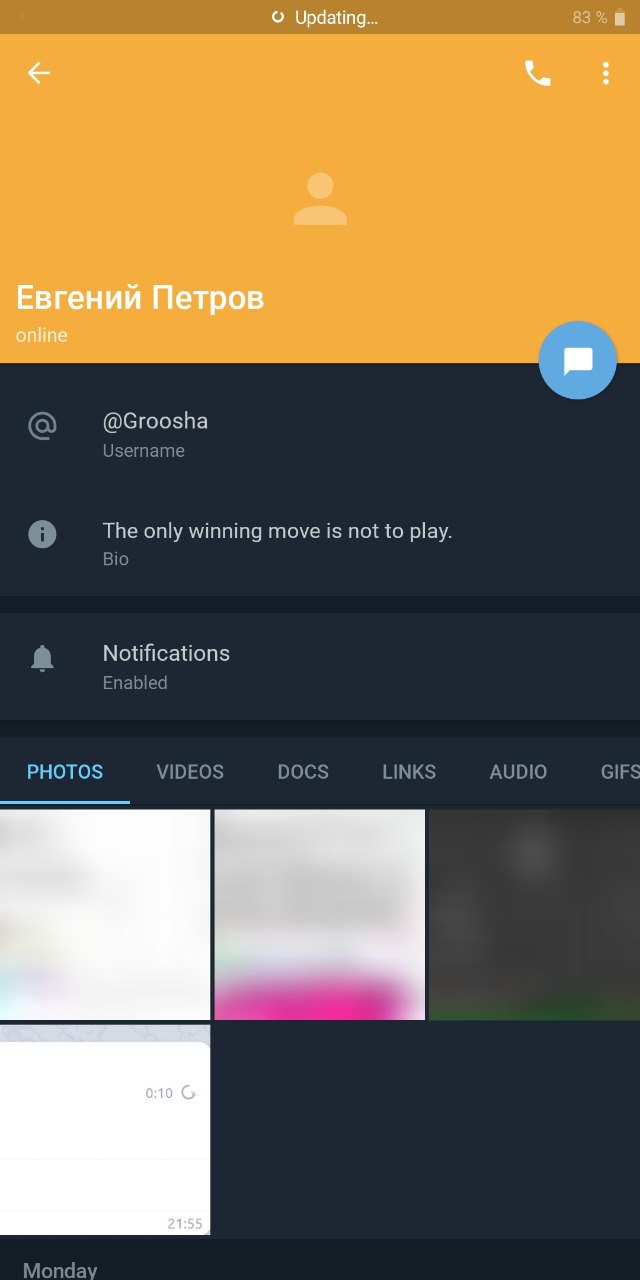
Task: Call Евгений Петров with the phone icon
Action: (538, 73)
